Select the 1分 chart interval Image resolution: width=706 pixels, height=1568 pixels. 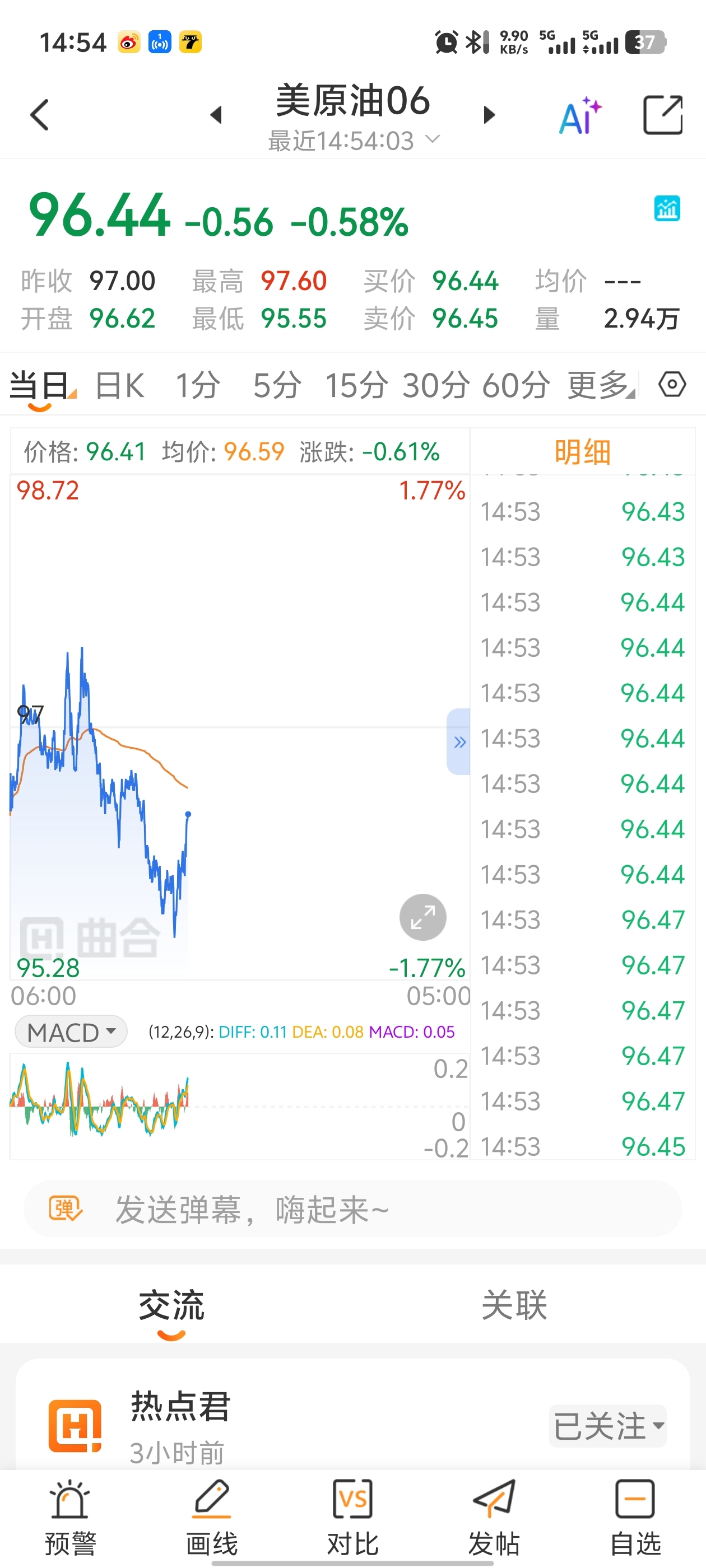coord(197,385)
